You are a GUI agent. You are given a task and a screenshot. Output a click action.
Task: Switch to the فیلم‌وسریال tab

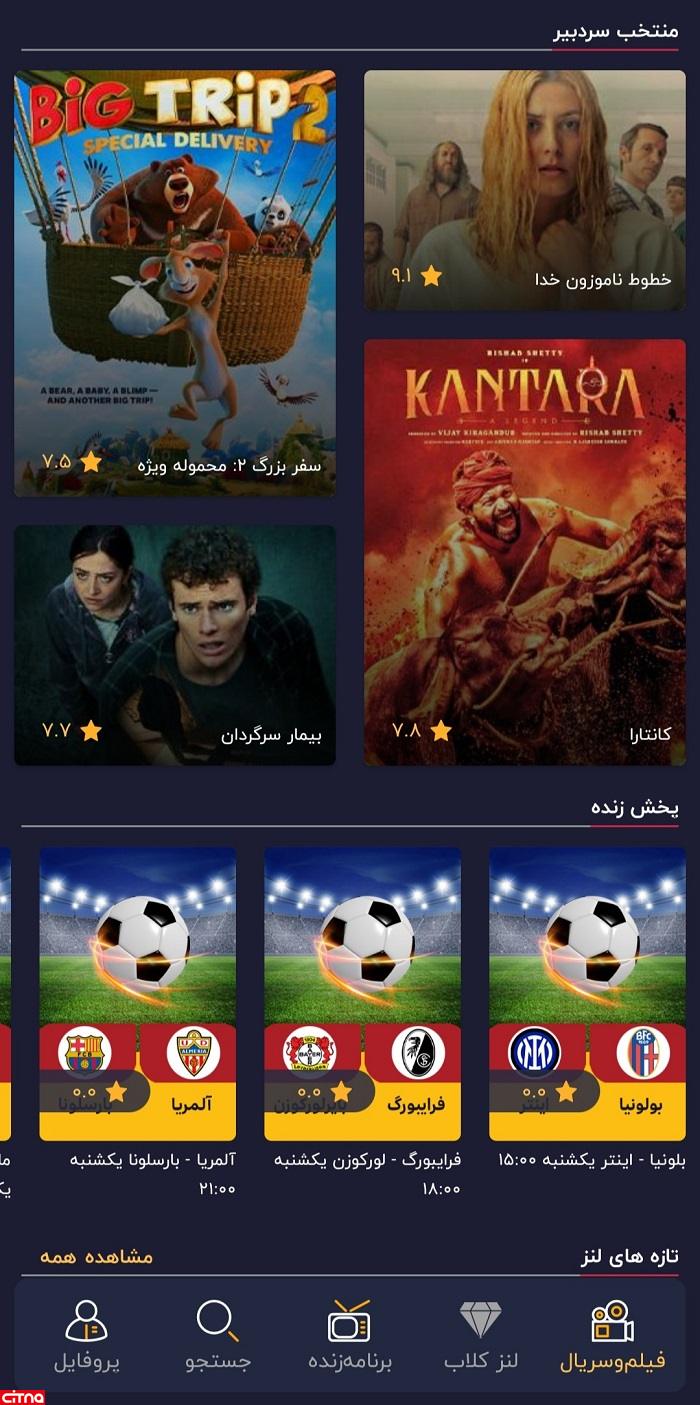tap(612, 1336)
